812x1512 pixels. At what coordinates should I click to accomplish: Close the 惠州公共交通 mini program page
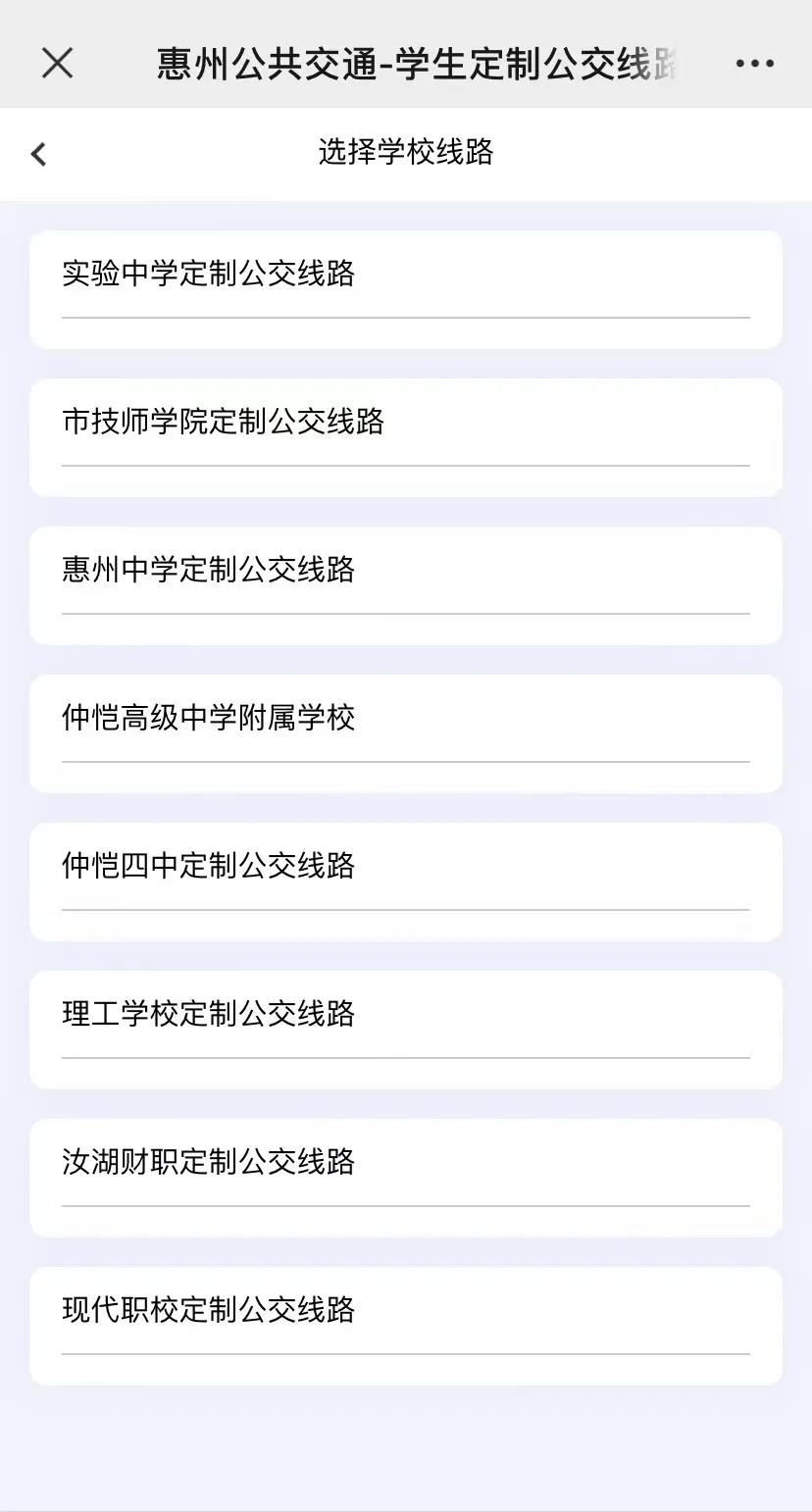(x=57, y=64)
